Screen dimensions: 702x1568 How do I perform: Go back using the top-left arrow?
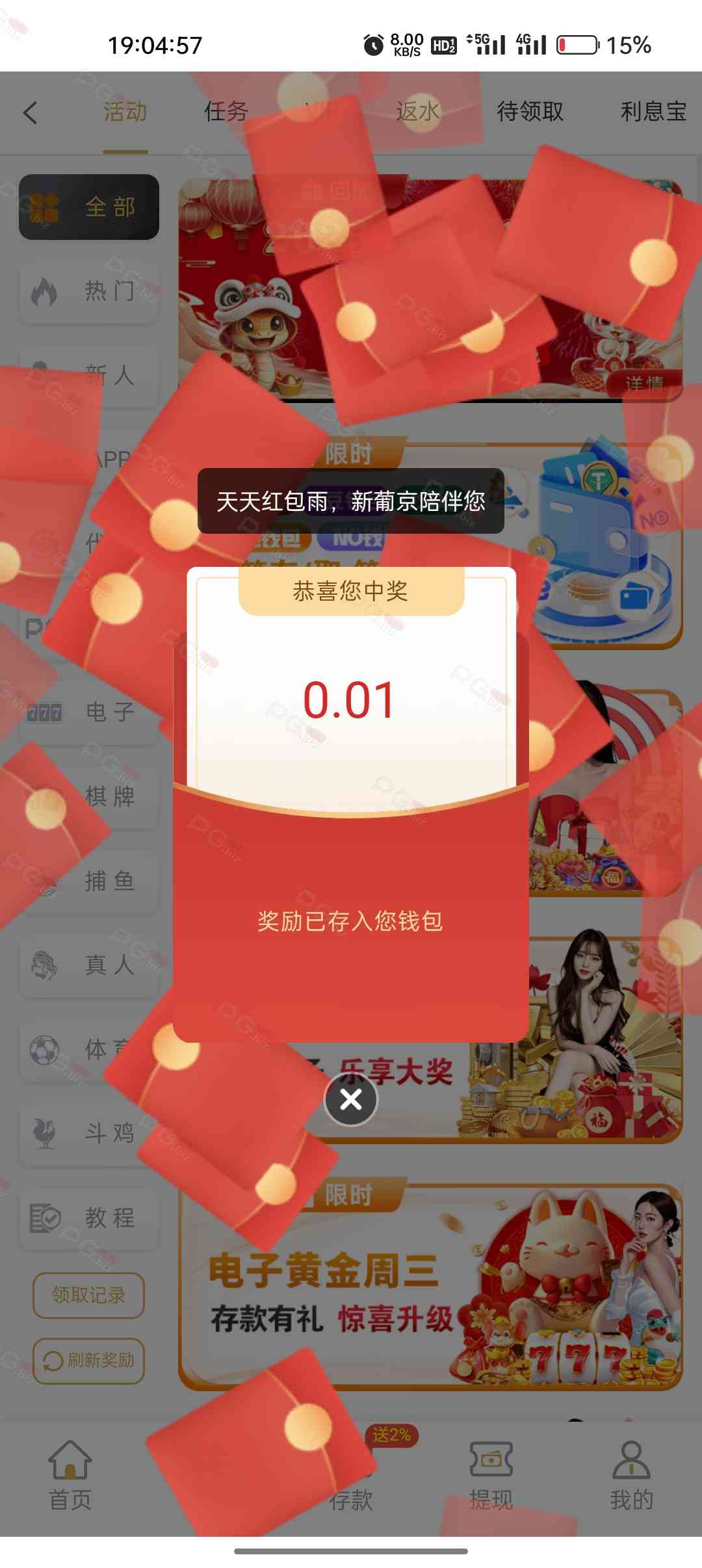(x=31, y=112)
